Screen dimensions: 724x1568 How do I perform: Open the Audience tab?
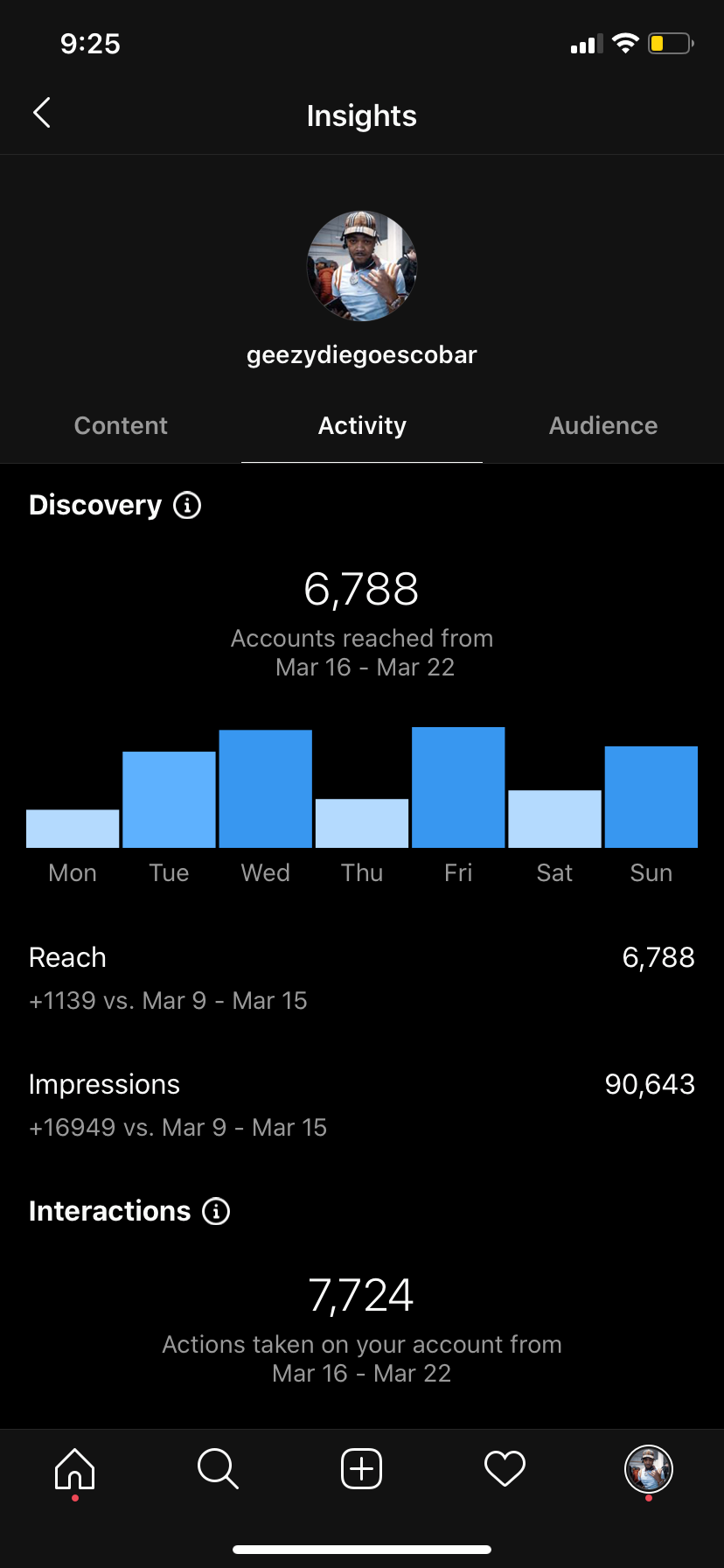(602, 426)
